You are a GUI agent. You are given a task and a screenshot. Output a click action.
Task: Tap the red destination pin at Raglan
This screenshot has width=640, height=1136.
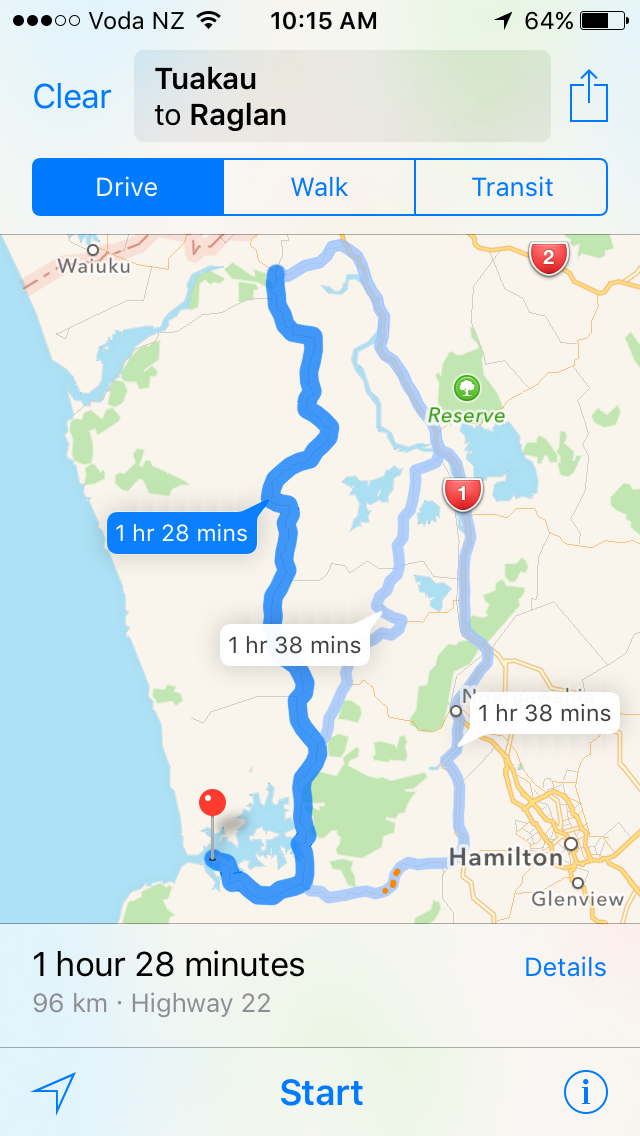(212, 803)
